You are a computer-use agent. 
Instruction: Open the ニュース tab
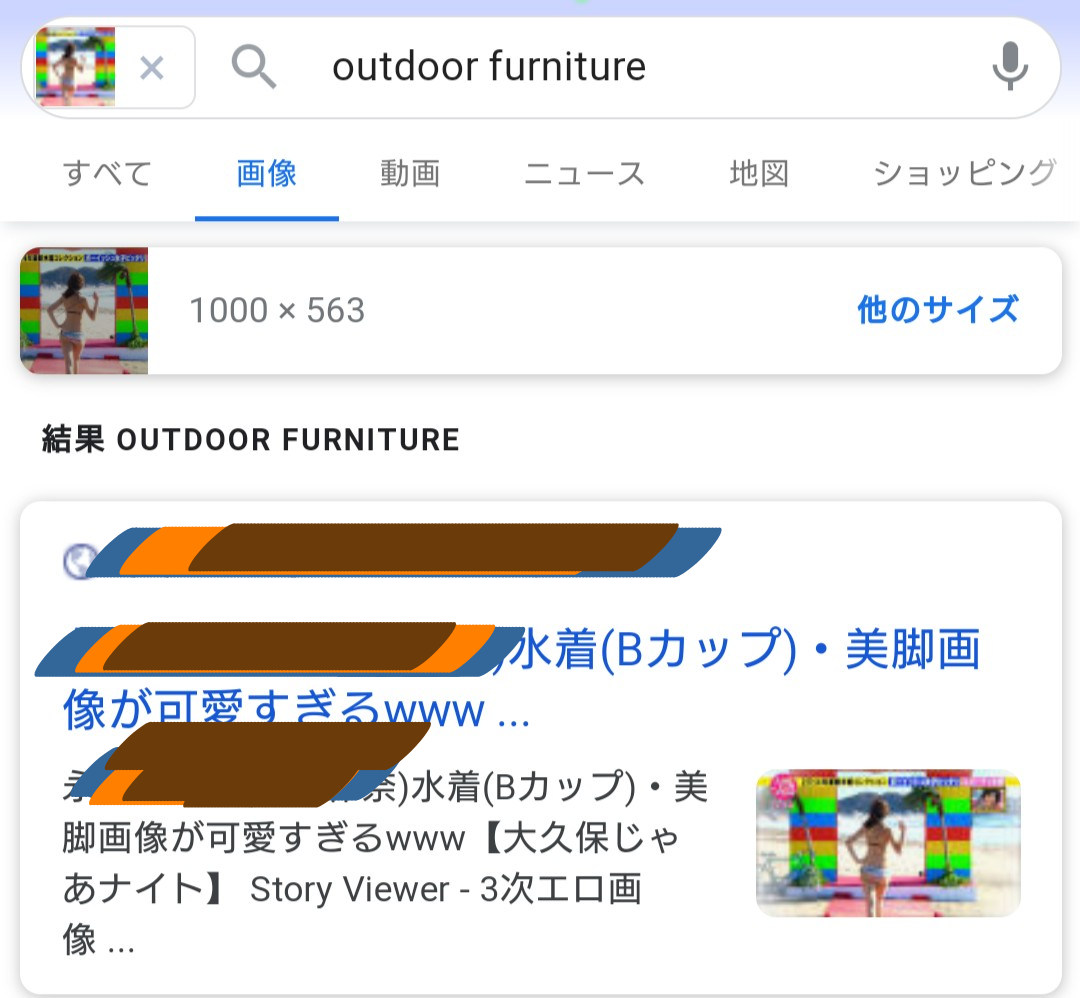click(x=585, y=174)
